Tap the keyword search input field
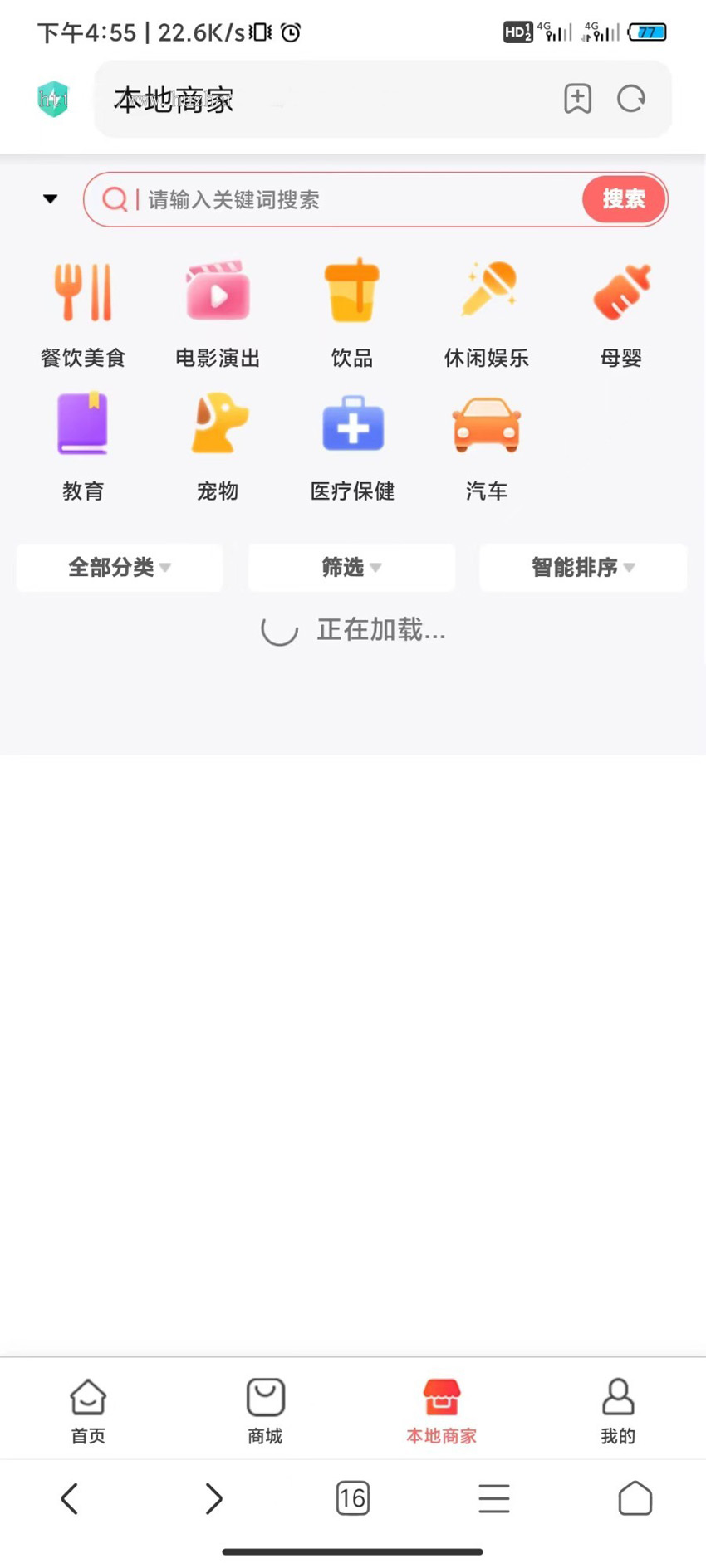 click(x=357, y=200)
